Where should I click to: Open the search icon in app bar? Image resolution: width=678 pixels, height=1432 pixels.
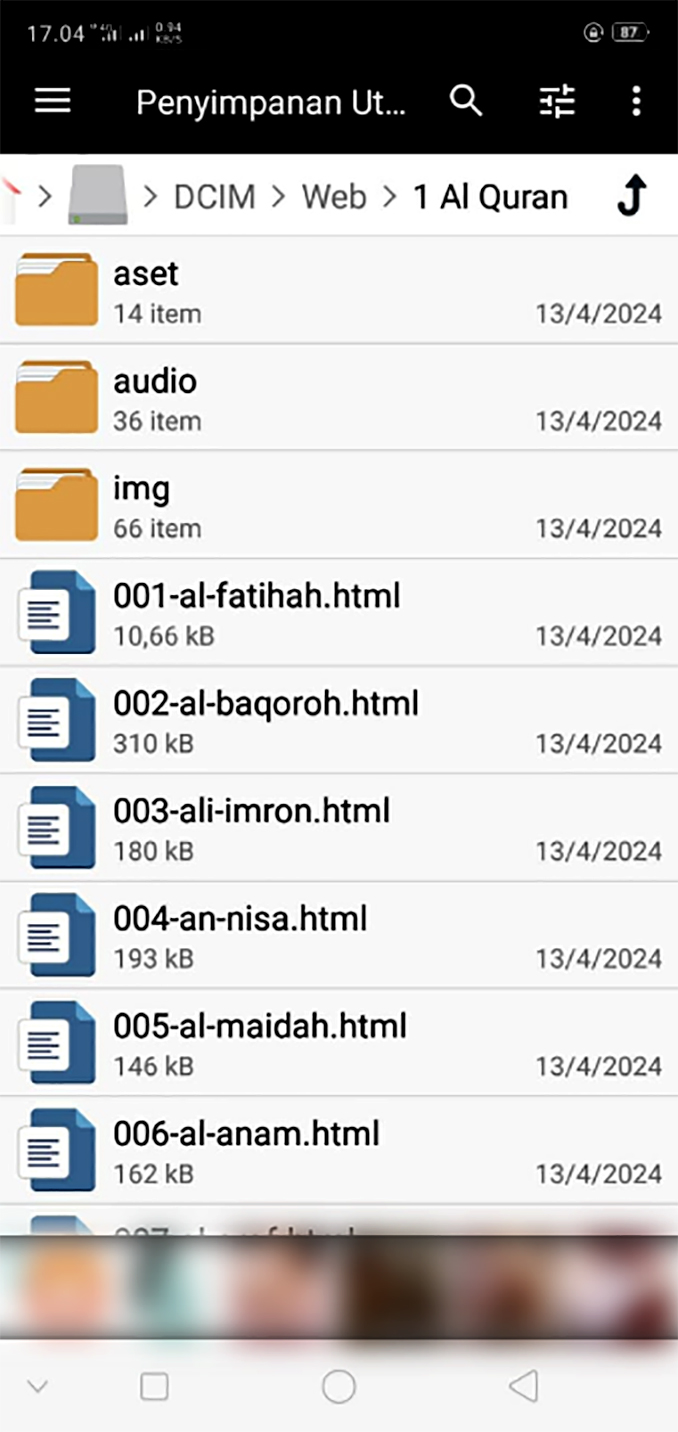click(466, 101)
